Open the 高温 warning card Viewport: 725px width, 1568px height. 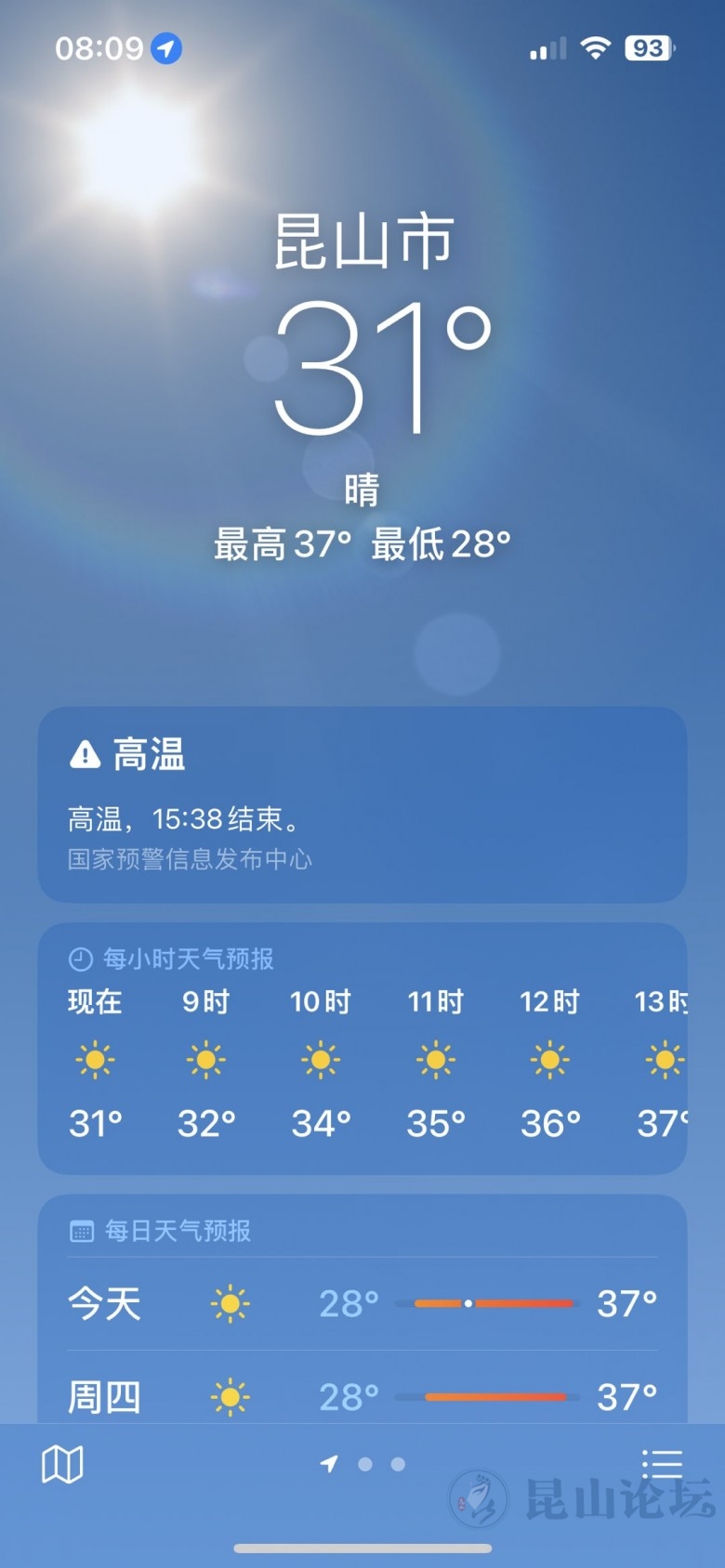[x=362, y=804]
